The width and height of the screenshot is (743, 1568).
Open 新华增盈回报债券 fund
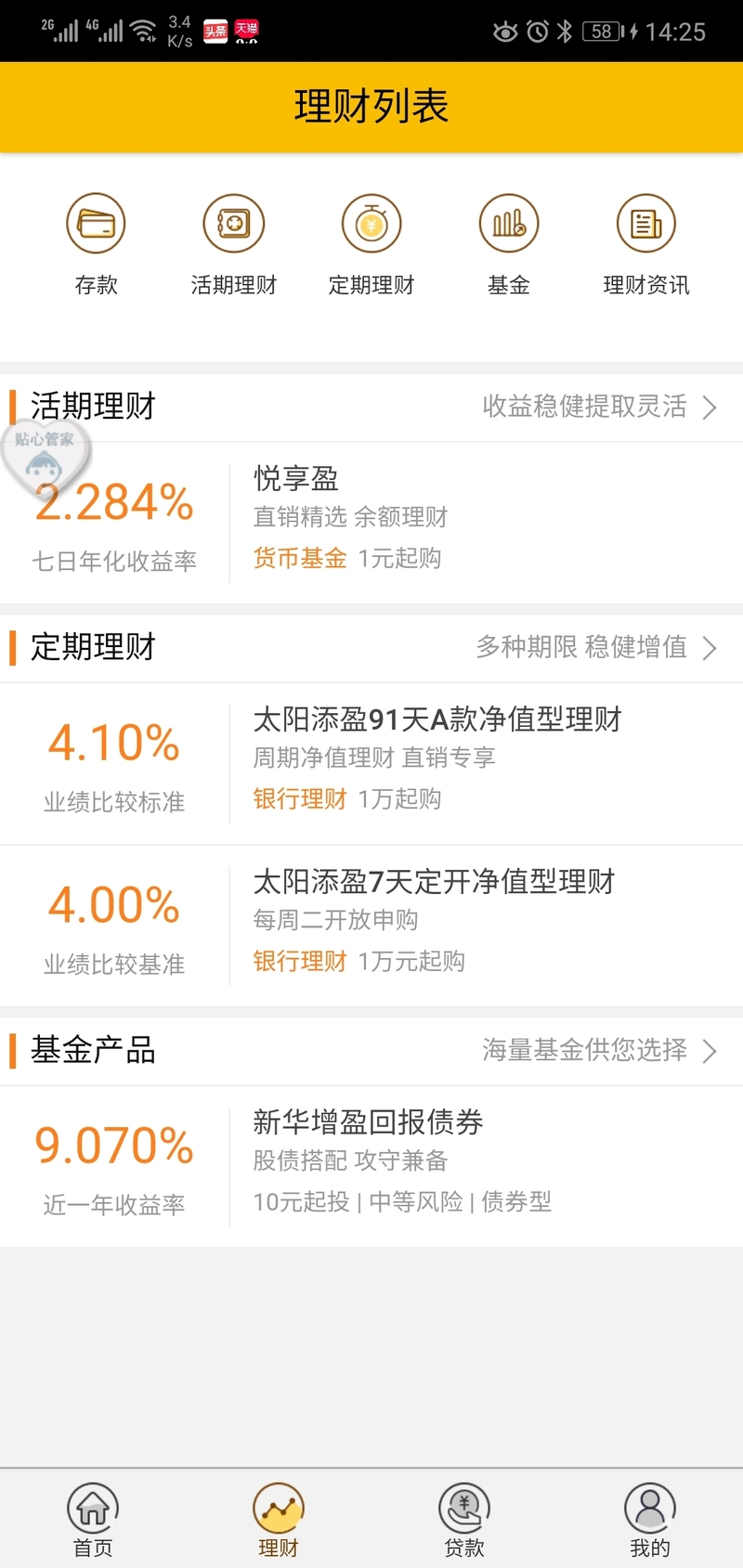[x=371, y=1167]
